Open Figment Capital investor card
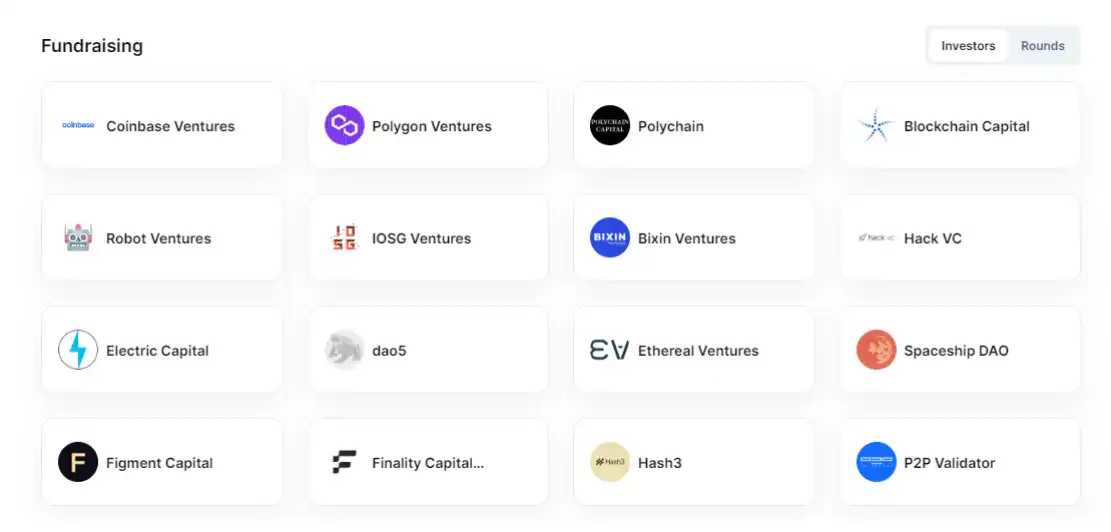The width and height of the screenshot is (1111, 532). [x=162, y=463]
